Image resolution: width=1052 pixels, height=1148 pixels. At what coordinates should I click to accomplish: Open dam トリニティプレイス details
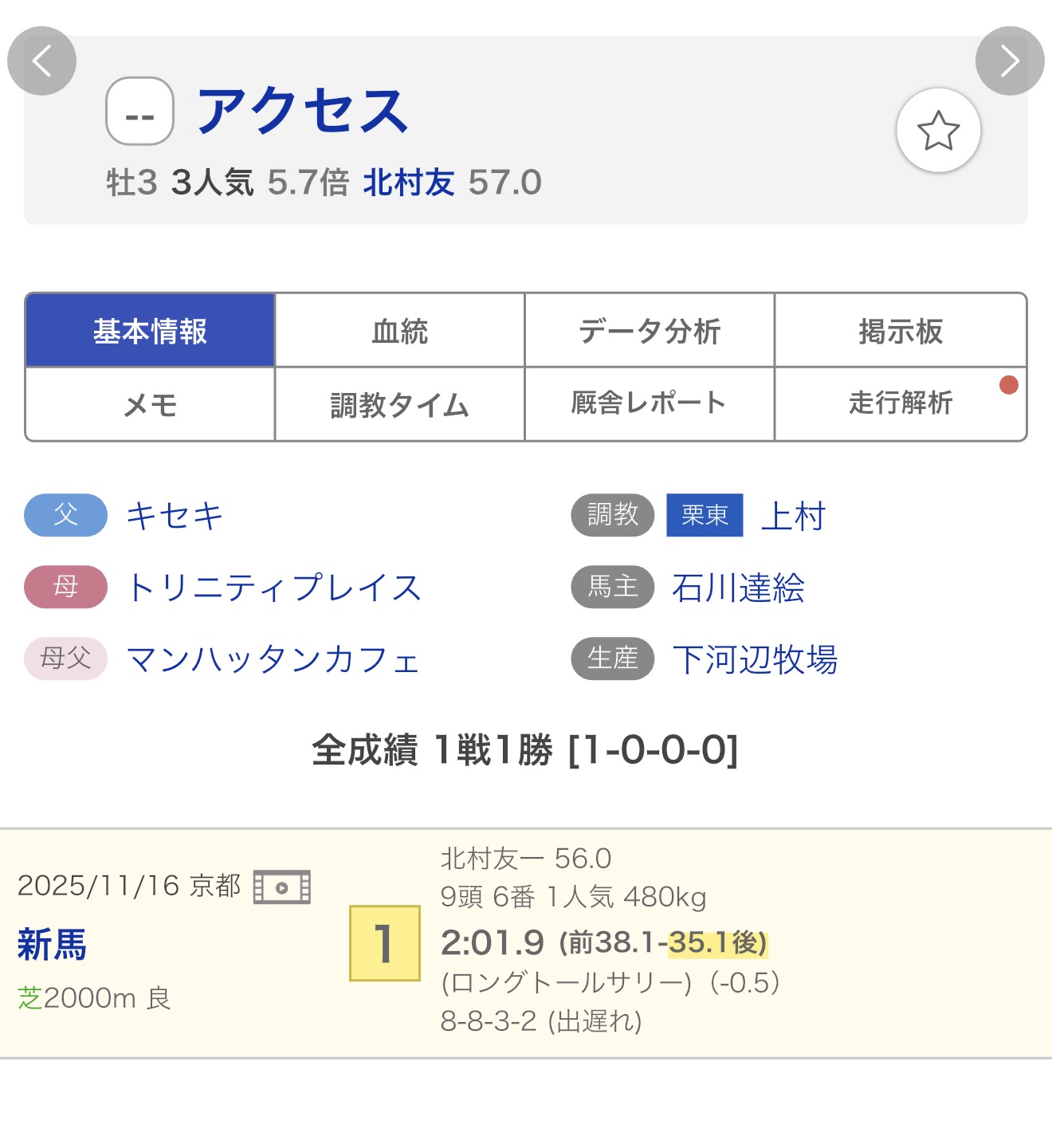tap(273, 588)
